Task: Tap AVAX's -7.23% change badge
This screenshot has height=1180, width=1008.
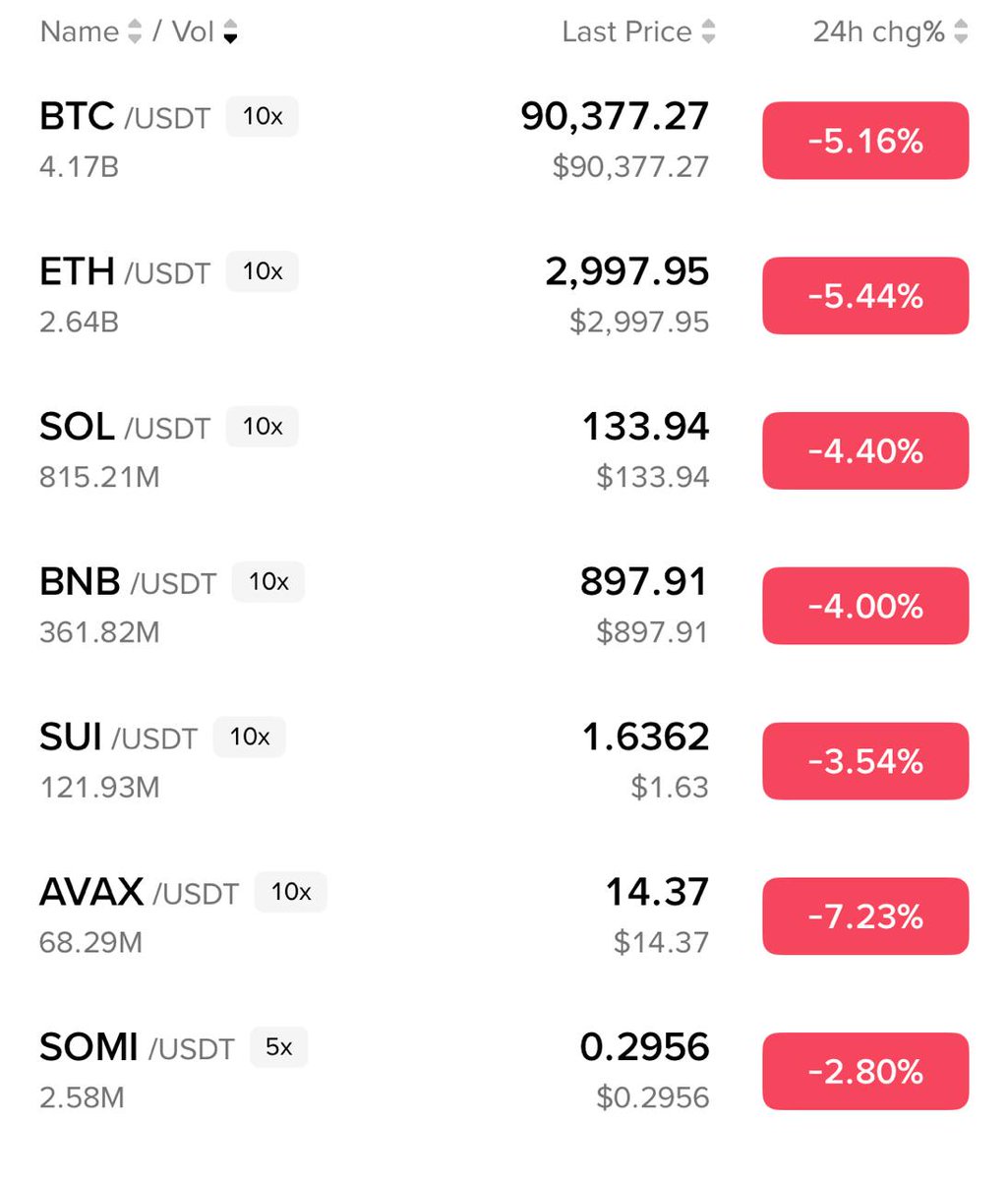Action: click(x=865, y=916)
